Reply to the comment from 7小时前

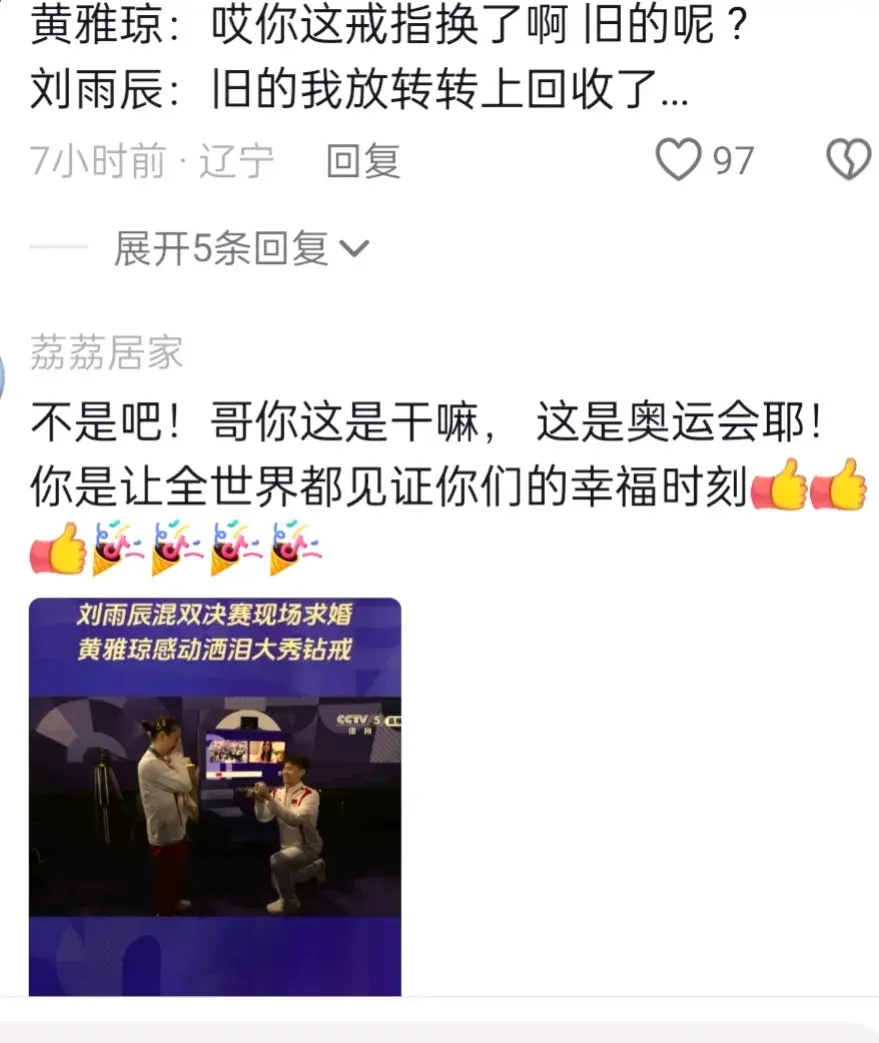(x=363, y=160)
